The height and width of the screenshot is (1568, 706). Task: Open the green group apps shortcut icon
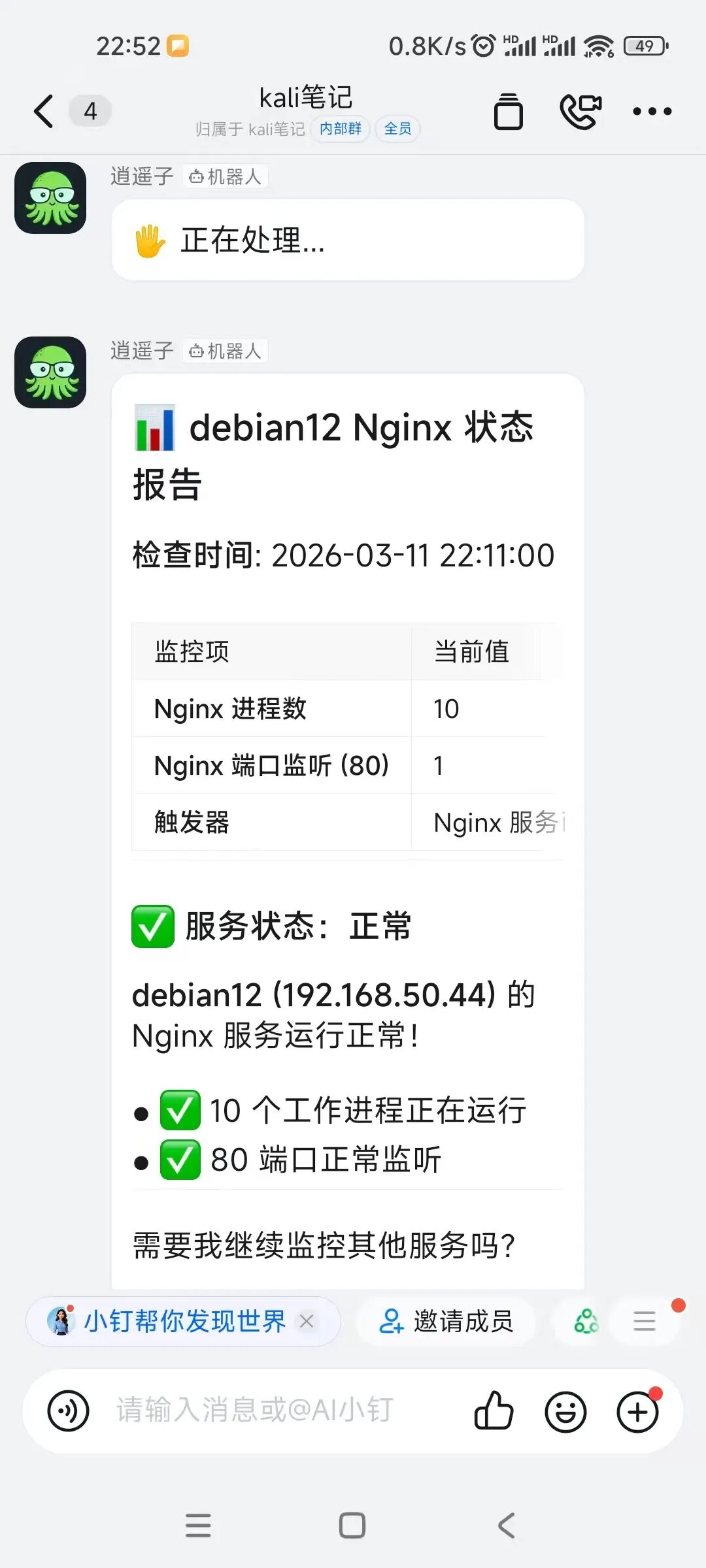pyautogui.click(x=586, y=1321)
